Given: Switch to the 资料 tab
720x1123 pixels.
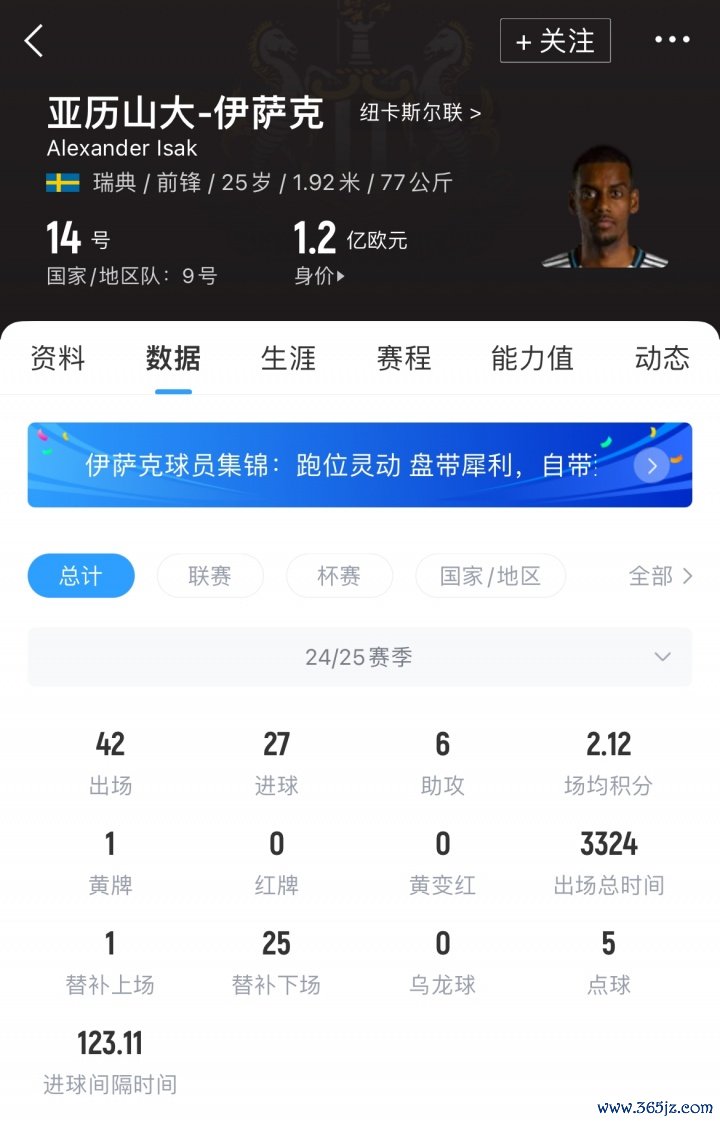Looking at the screenshot, I should tap(58, 358).
